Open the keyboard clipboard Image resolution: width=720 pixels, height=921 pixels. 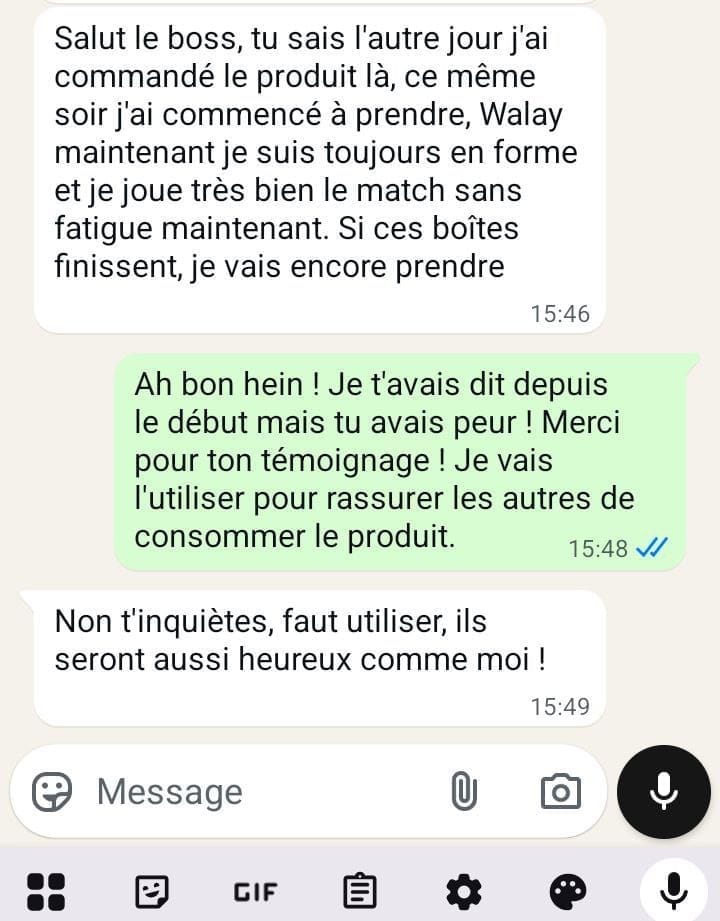tap(359, 892)
